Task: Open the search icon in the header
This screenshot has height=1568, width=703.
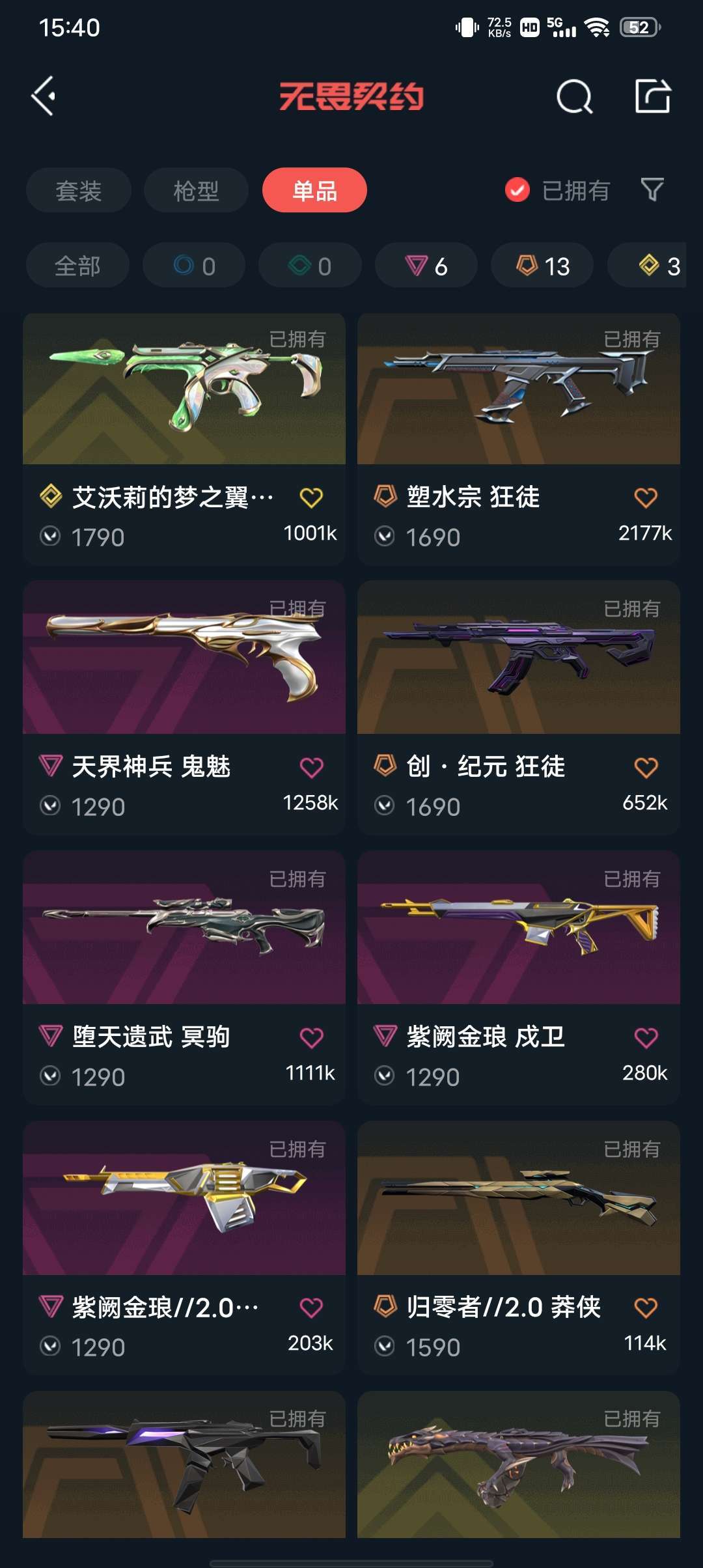Action: (x=575, y=97)
